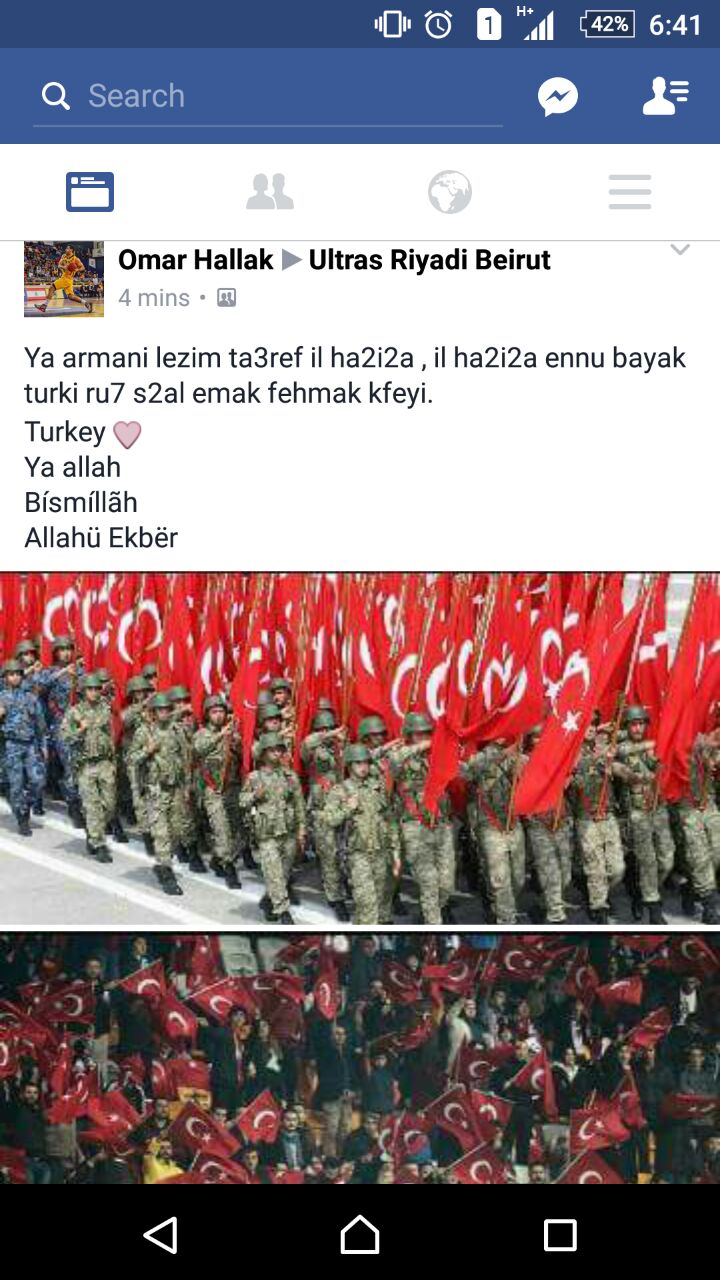Go to the home screen
Screen dimensions: 720x1280
coord(360,1234)
